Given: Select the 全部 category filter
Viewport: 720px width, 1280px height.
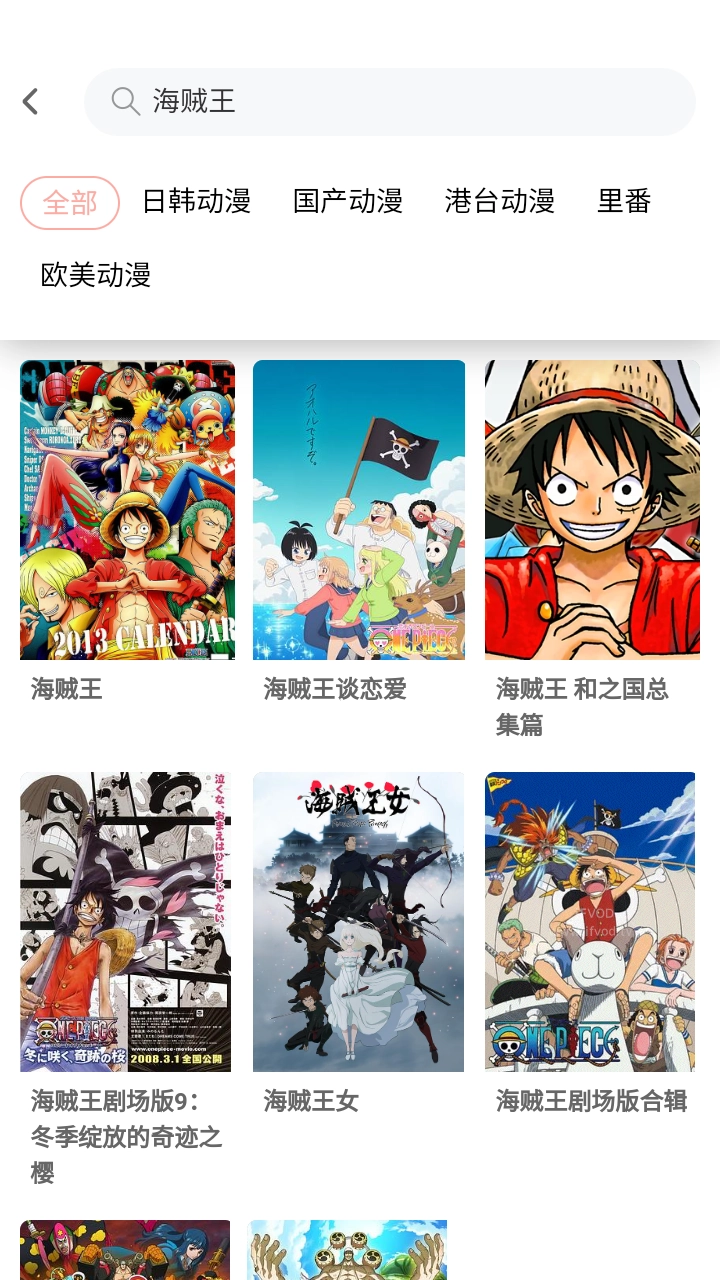Looking at the screenshot, I should (x=69, y=202).
